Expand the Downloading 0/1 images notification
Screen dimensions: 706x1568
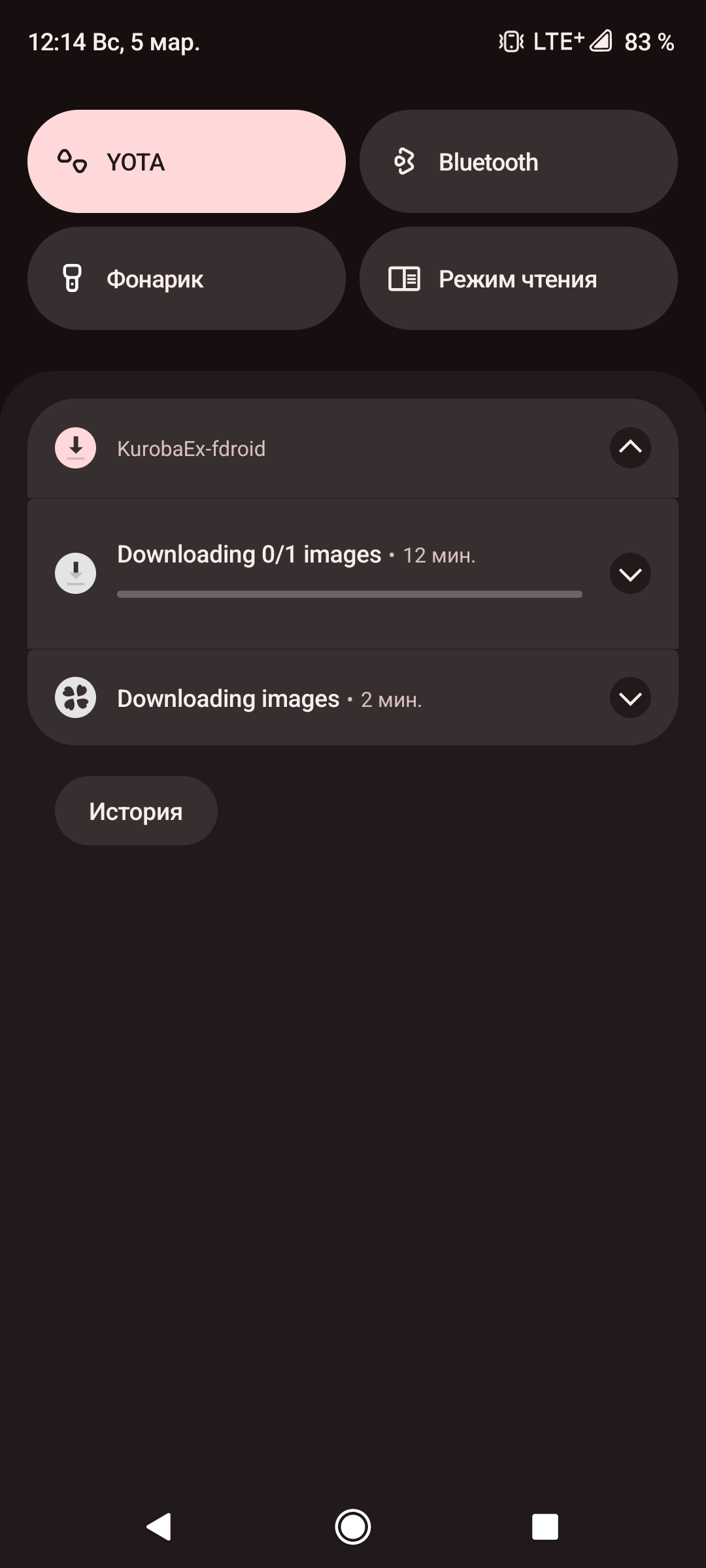point(630,574)
